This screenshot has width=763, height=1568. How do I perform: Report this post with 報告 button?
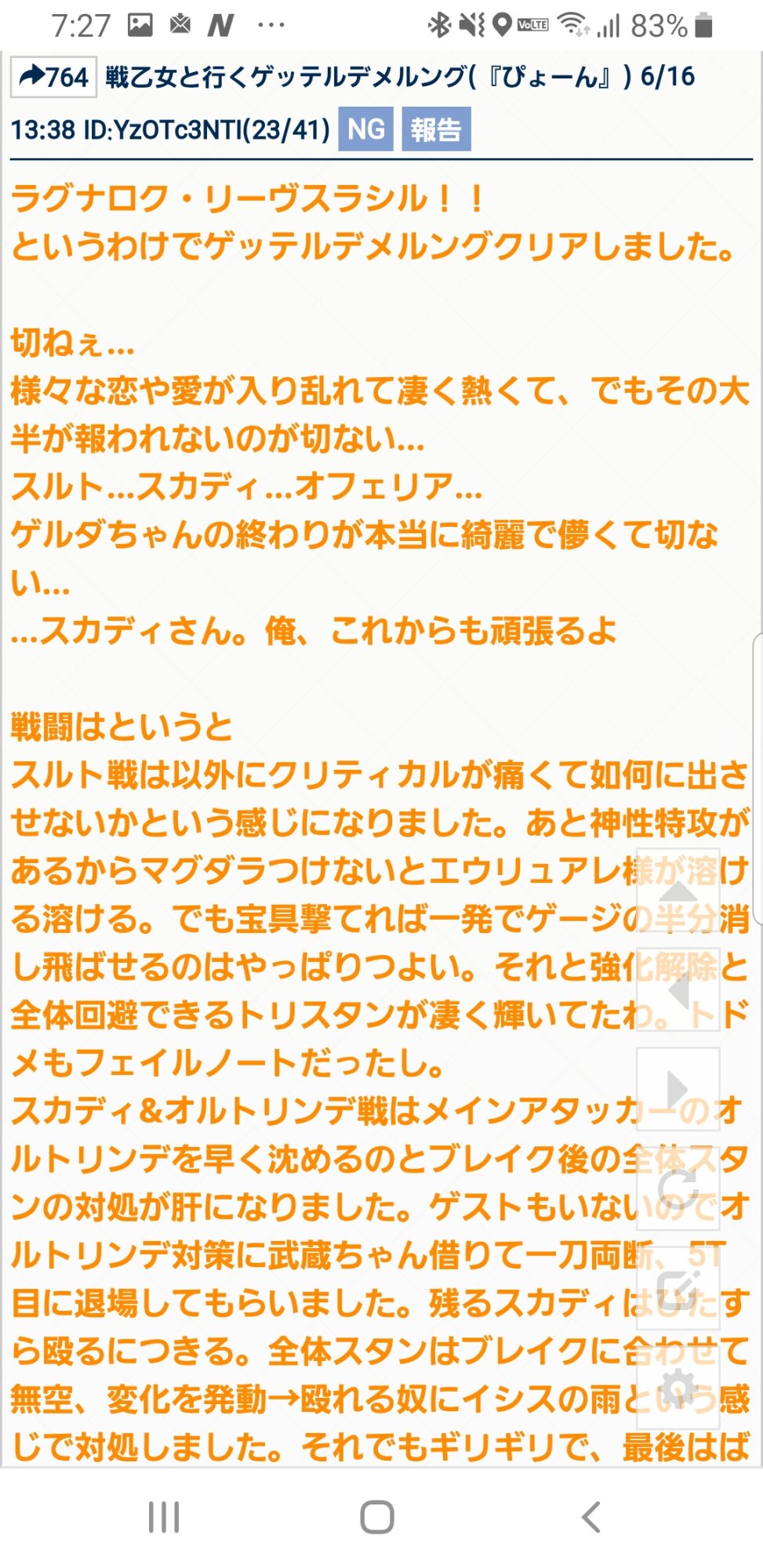(436, 129)
